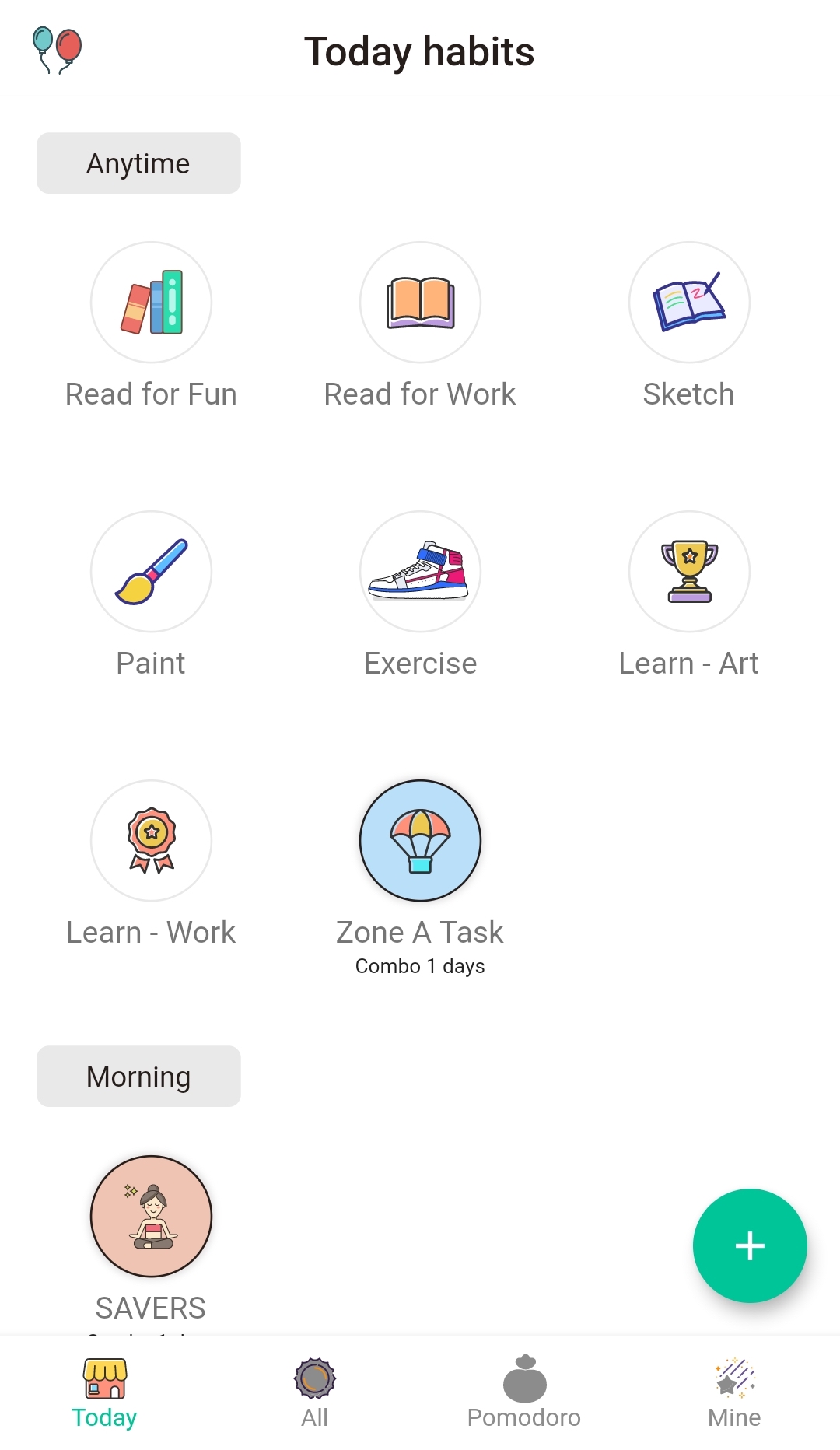
Task: Select the Read for Work habit
Action: coord(420,303)
